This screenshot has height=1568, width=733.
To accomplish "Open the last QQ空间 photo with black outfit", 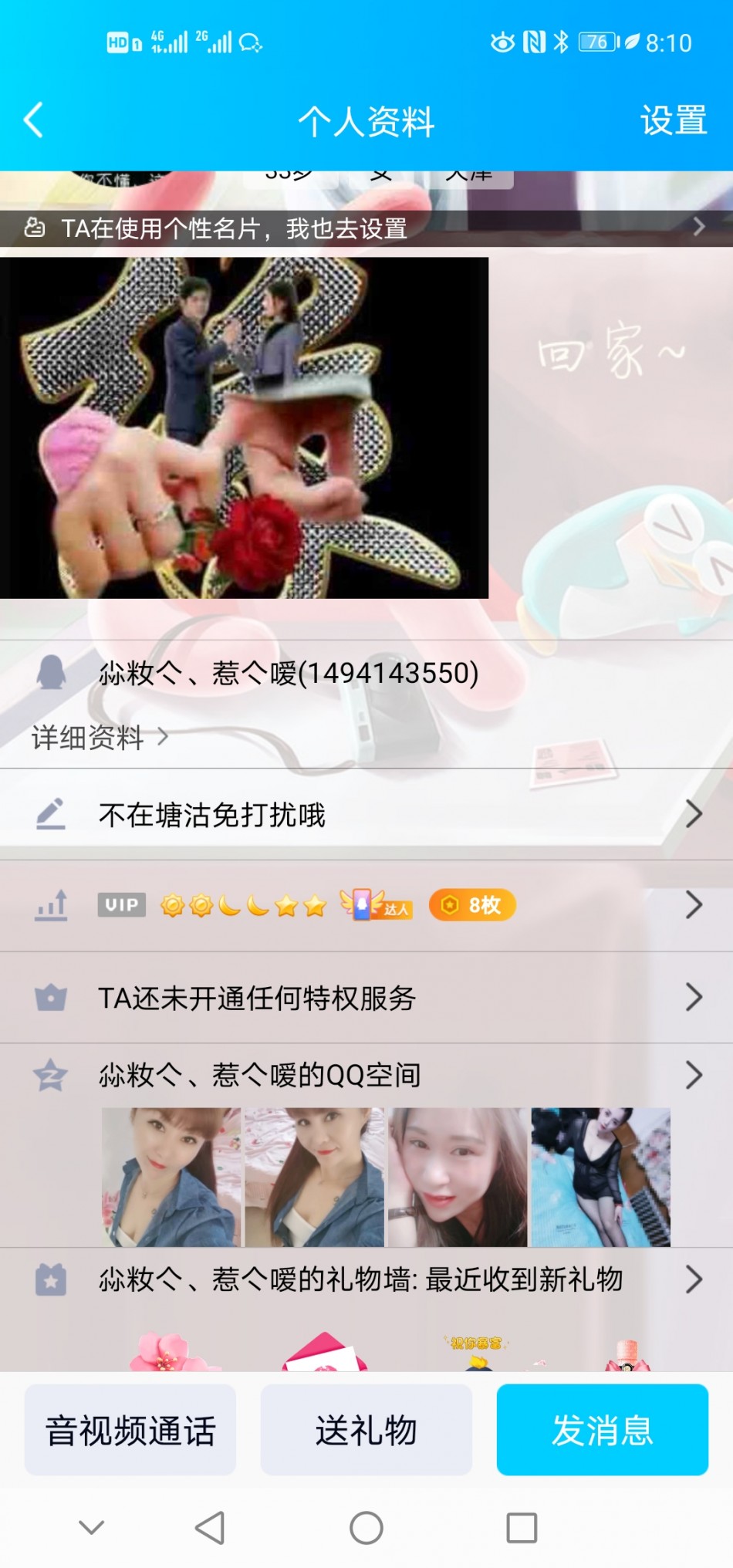I will coord(600,1177).
